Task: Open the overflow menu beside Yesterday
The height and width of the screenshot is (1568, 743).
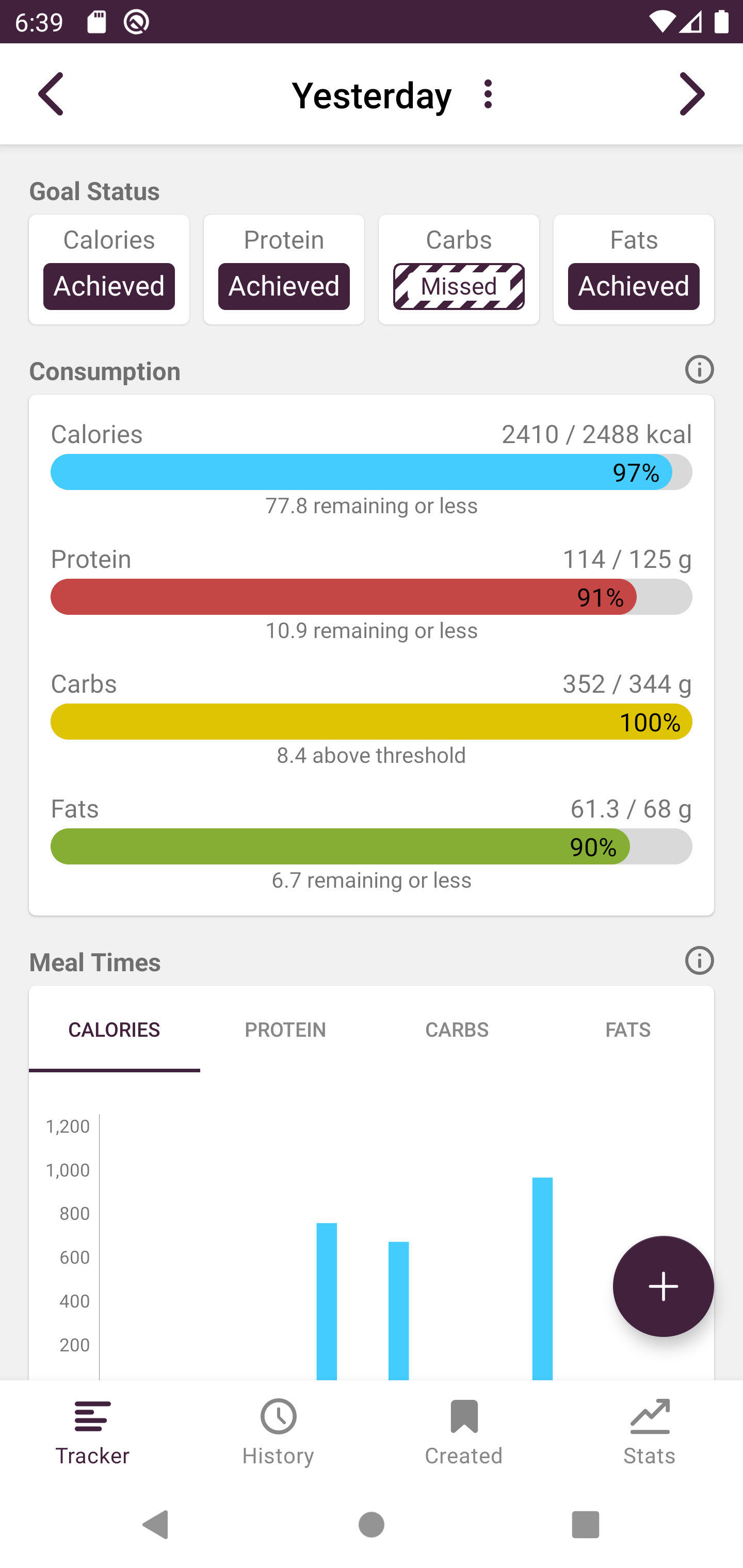Action: click(x=488, y=94)
